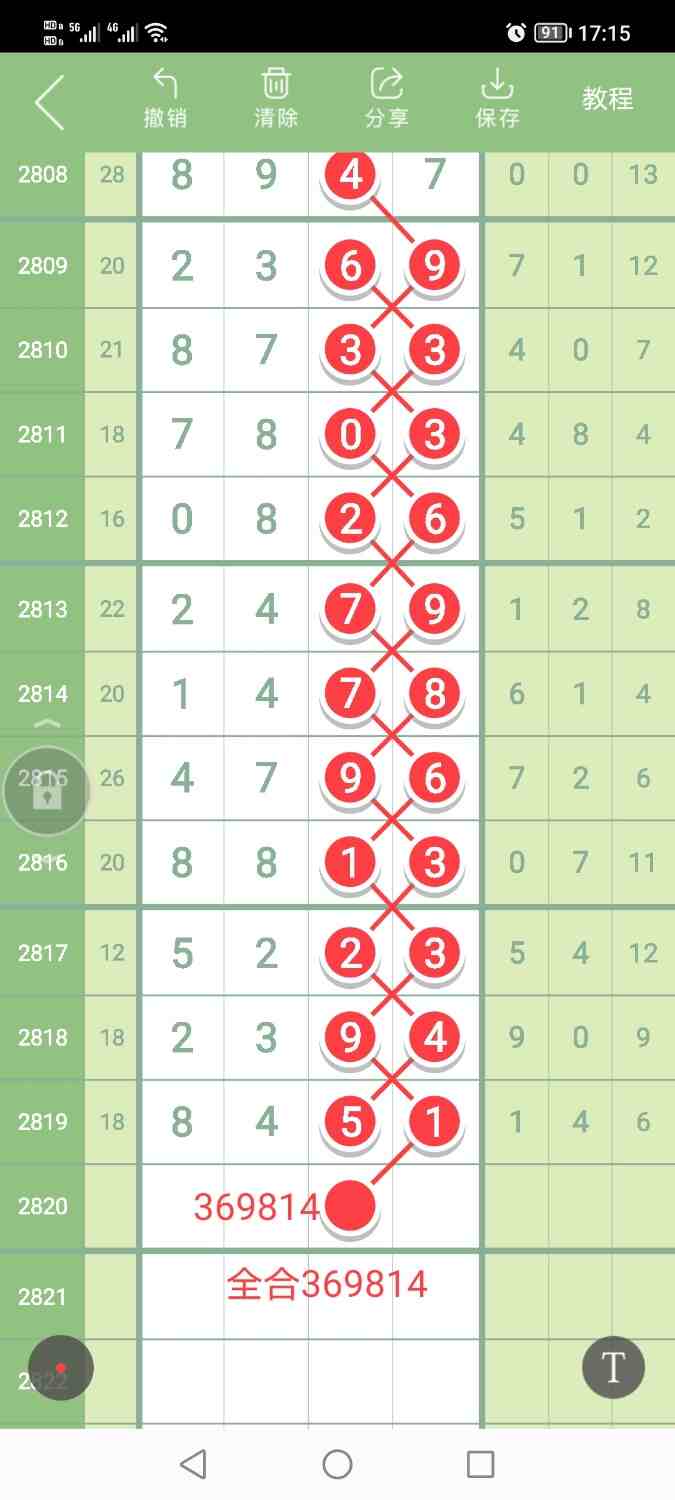
Task: Go back using the top-left arrow
Action: pos(49,101)
